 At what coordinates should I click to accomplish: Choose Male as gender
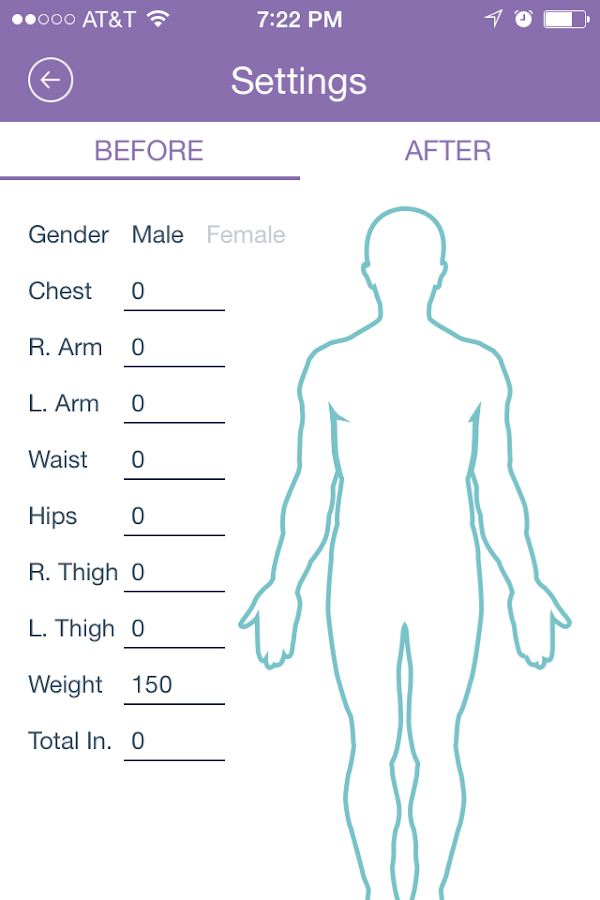(x=158, y=235)
